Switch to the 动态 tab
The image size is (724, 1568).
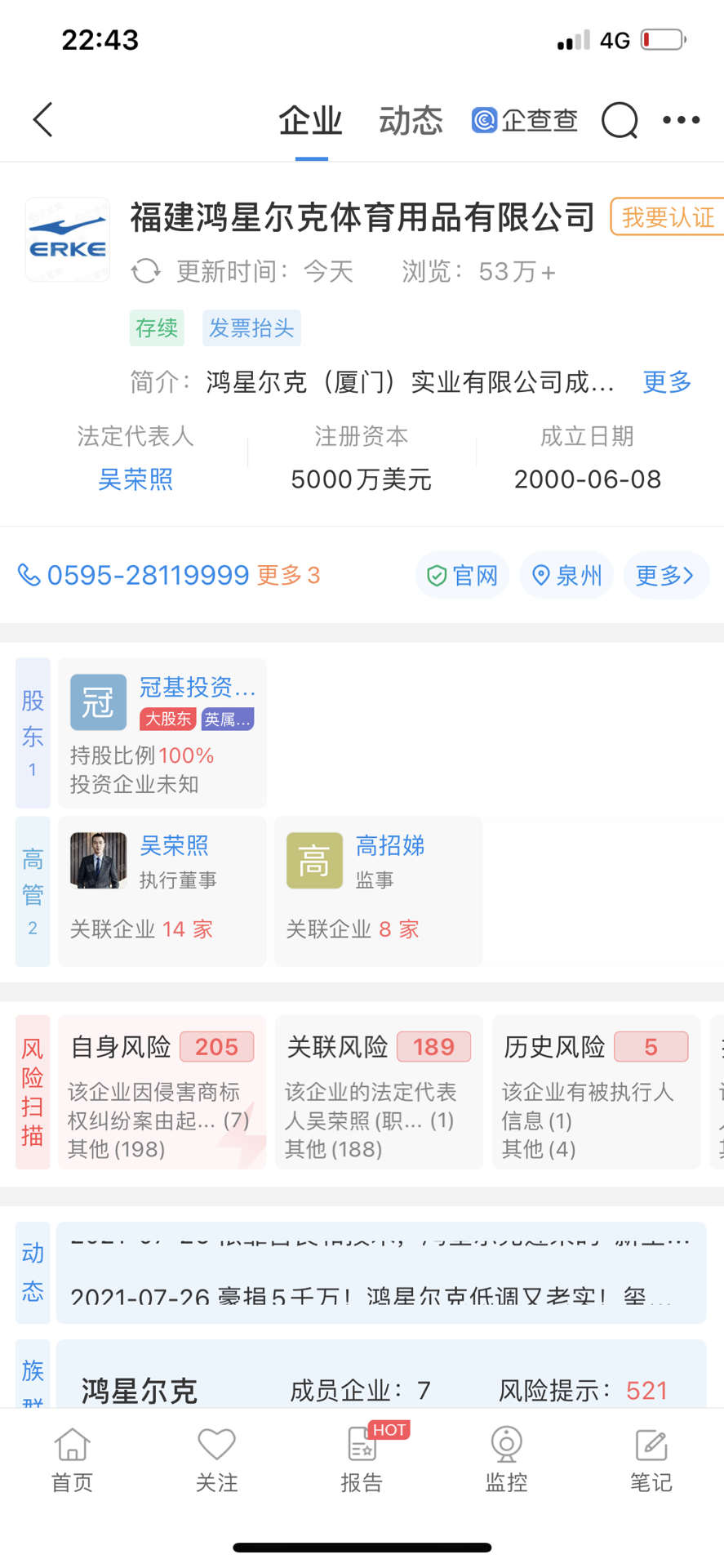tap(411, 121)
